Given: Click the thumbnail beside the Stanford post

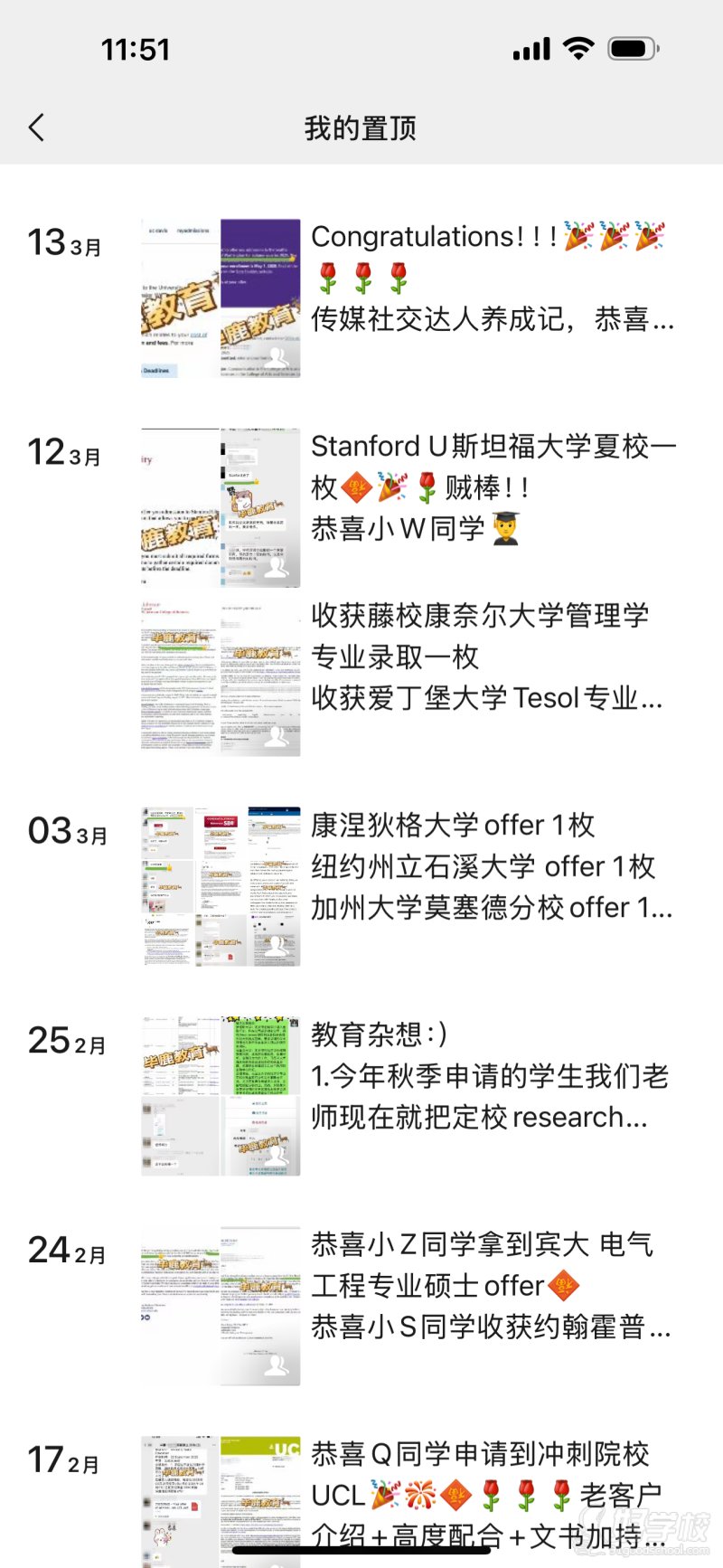Looking at the screenshot, I should (x=220, y=505).
